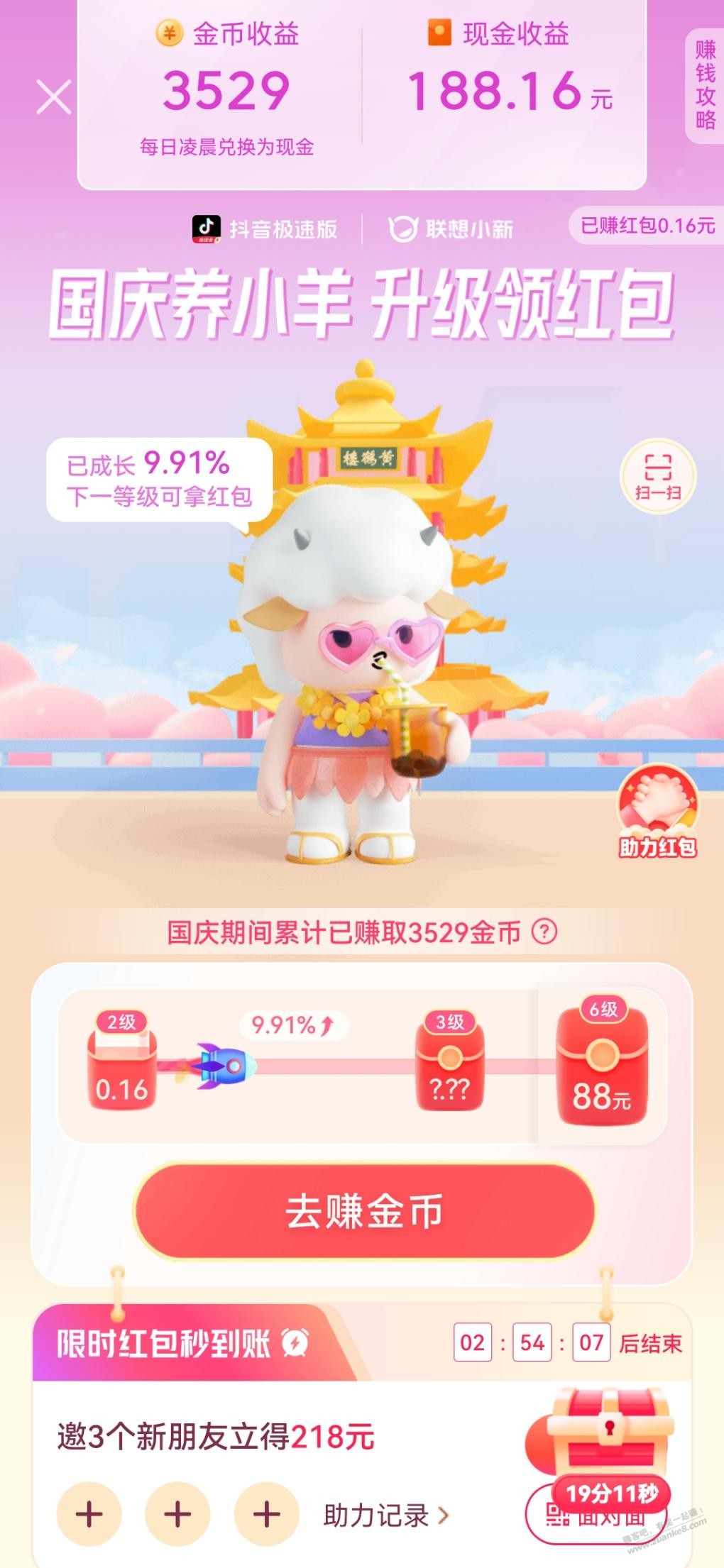This screenshot has height=1568, width=724.
Task: View help for accumulated coins question mark
Action: click(544, 931)
